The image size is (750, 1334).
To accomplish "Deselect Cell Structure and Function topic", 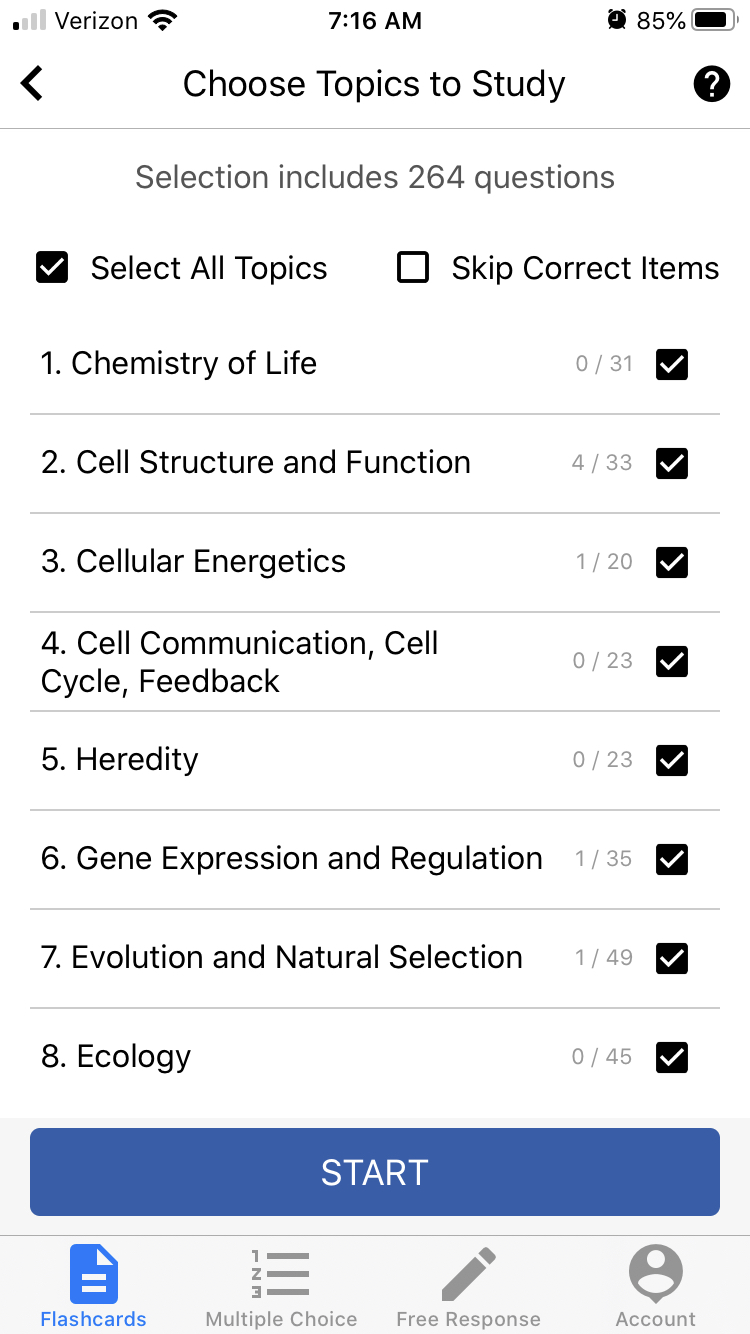I will [672, 463].
